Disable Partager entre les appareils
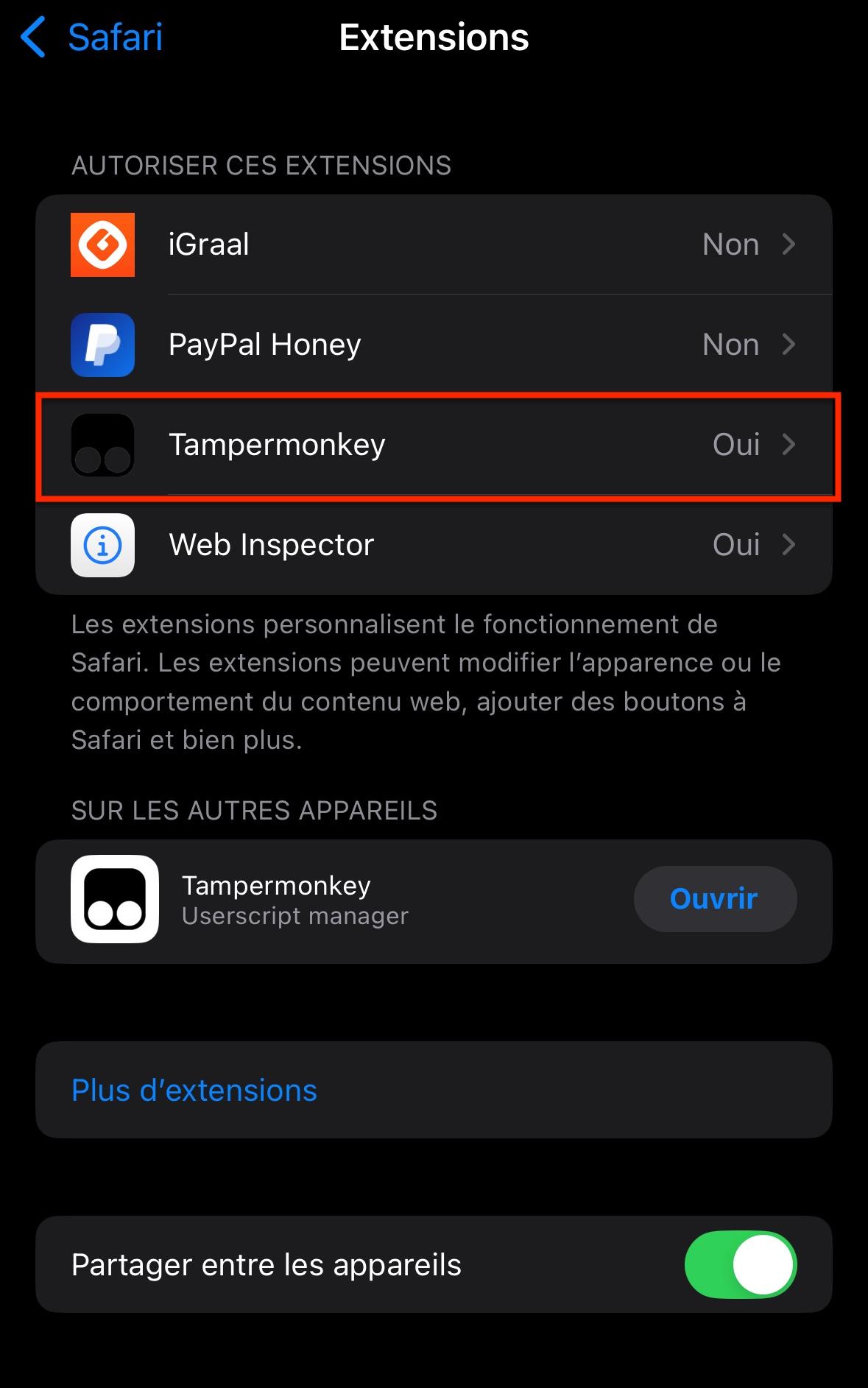Image resolution: width=868 pixels, height=1388 pixels. pyautogui.click(x=740, y=1264)
